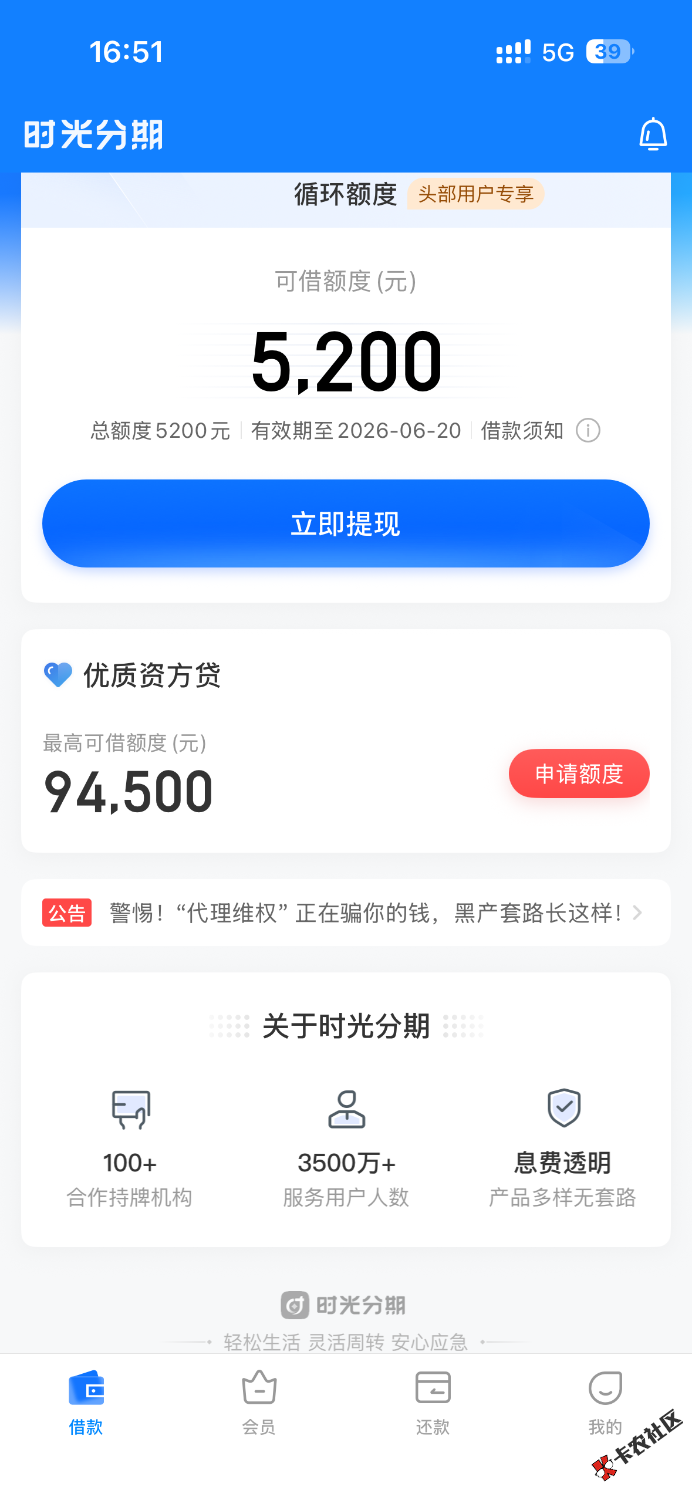Go to the 我的 tab

coord(605,1402)
